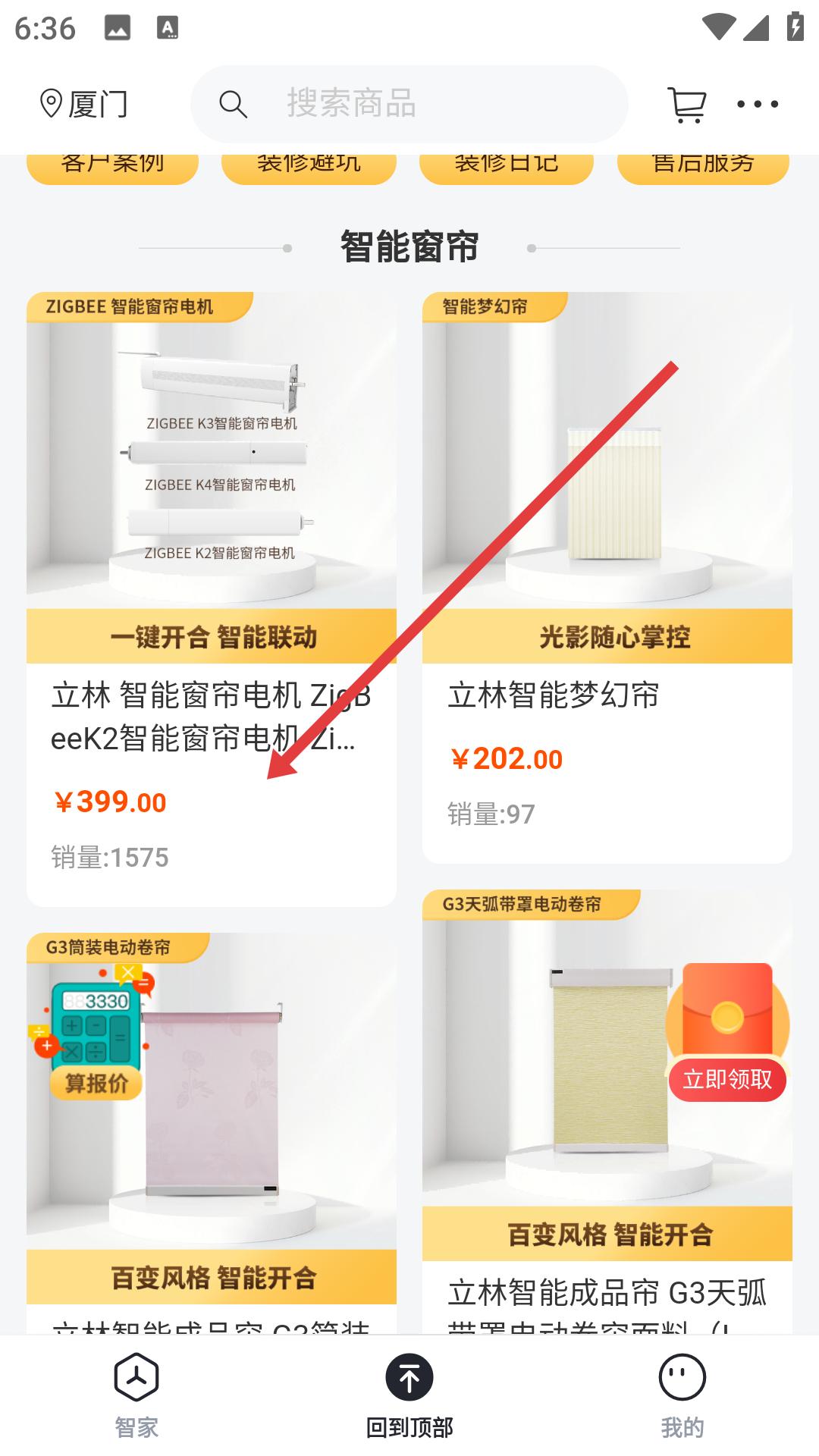Open the 装修日记 chip

pos(506,165)
